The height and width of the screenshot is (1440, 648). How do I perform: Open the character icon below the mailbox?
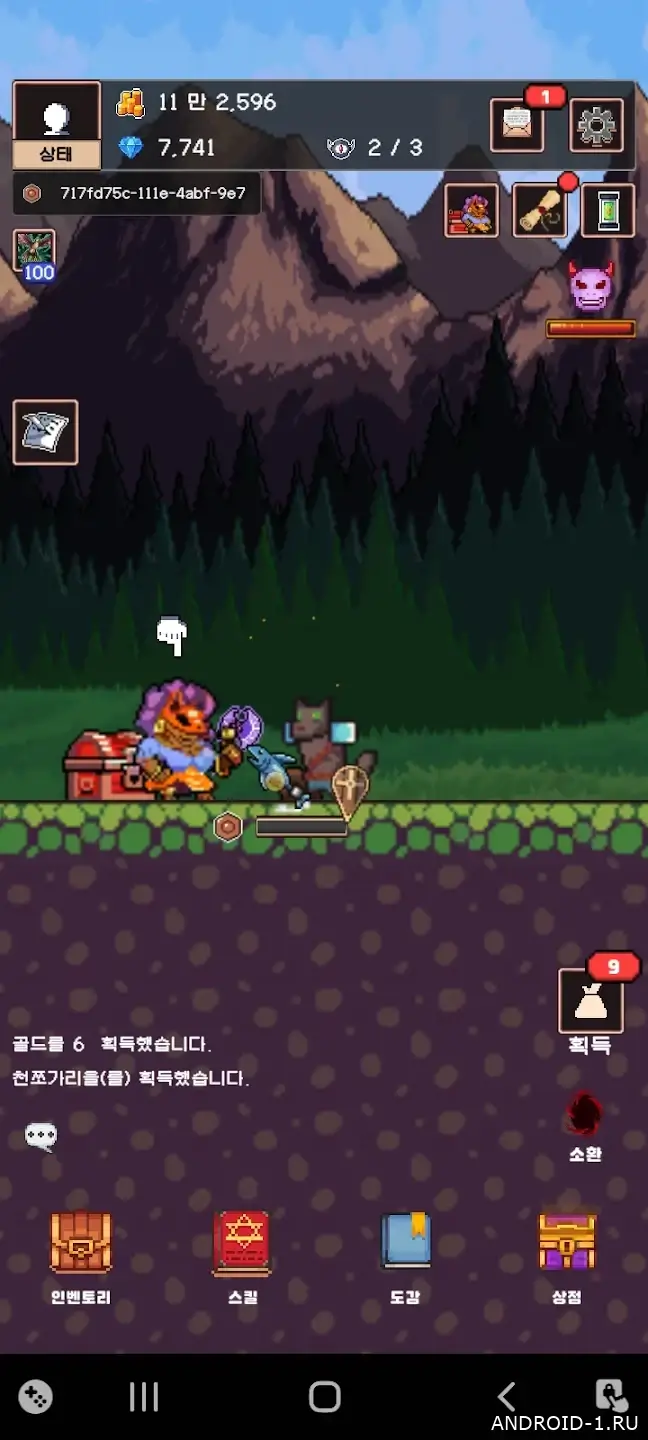click(x=471, y=210)
